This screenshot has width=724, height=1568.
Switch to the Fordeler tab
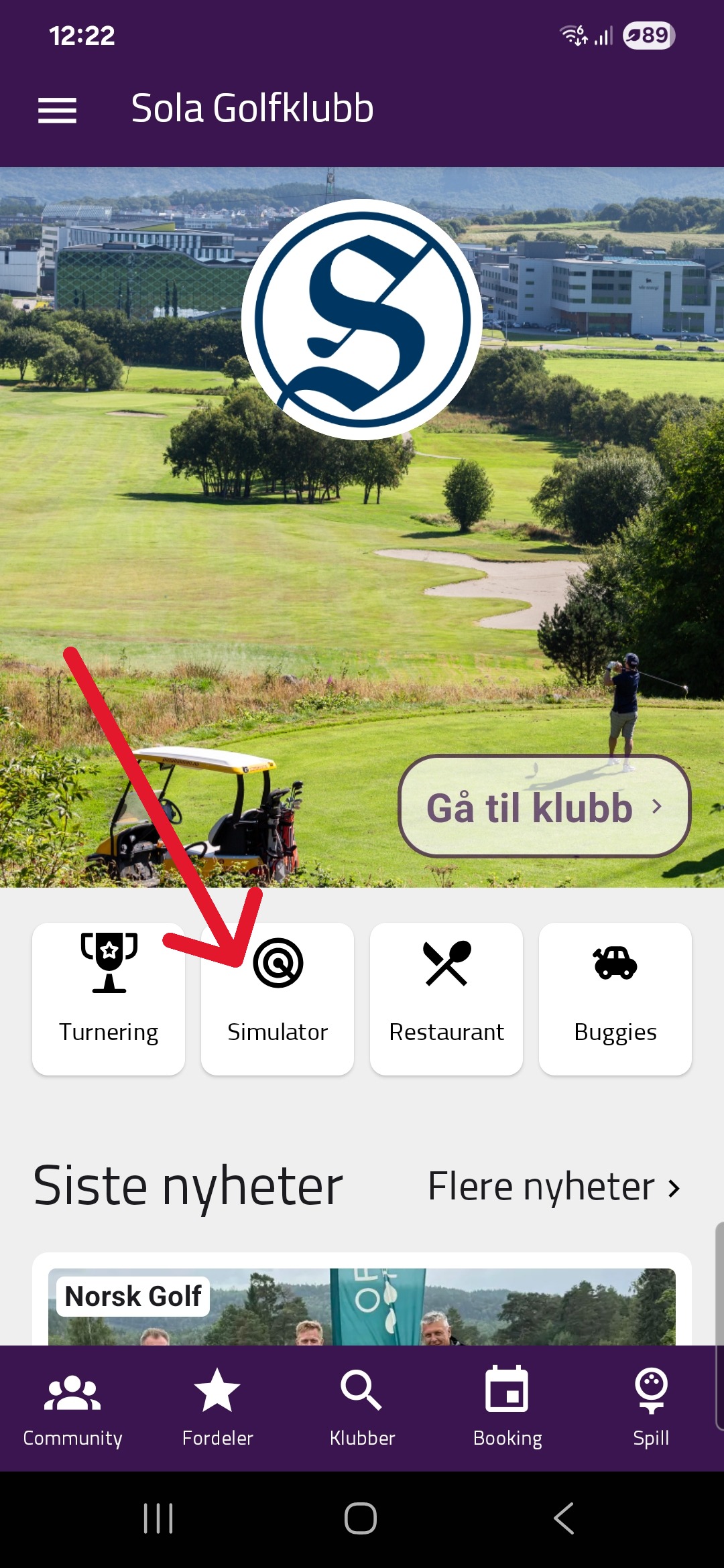click(217, 1407)
